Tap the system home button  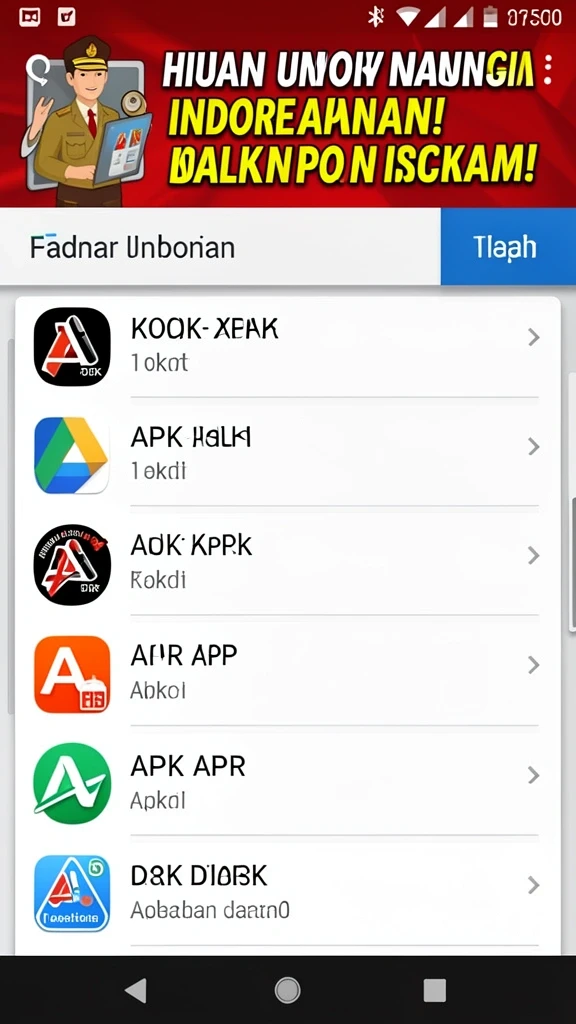(287, 990)
